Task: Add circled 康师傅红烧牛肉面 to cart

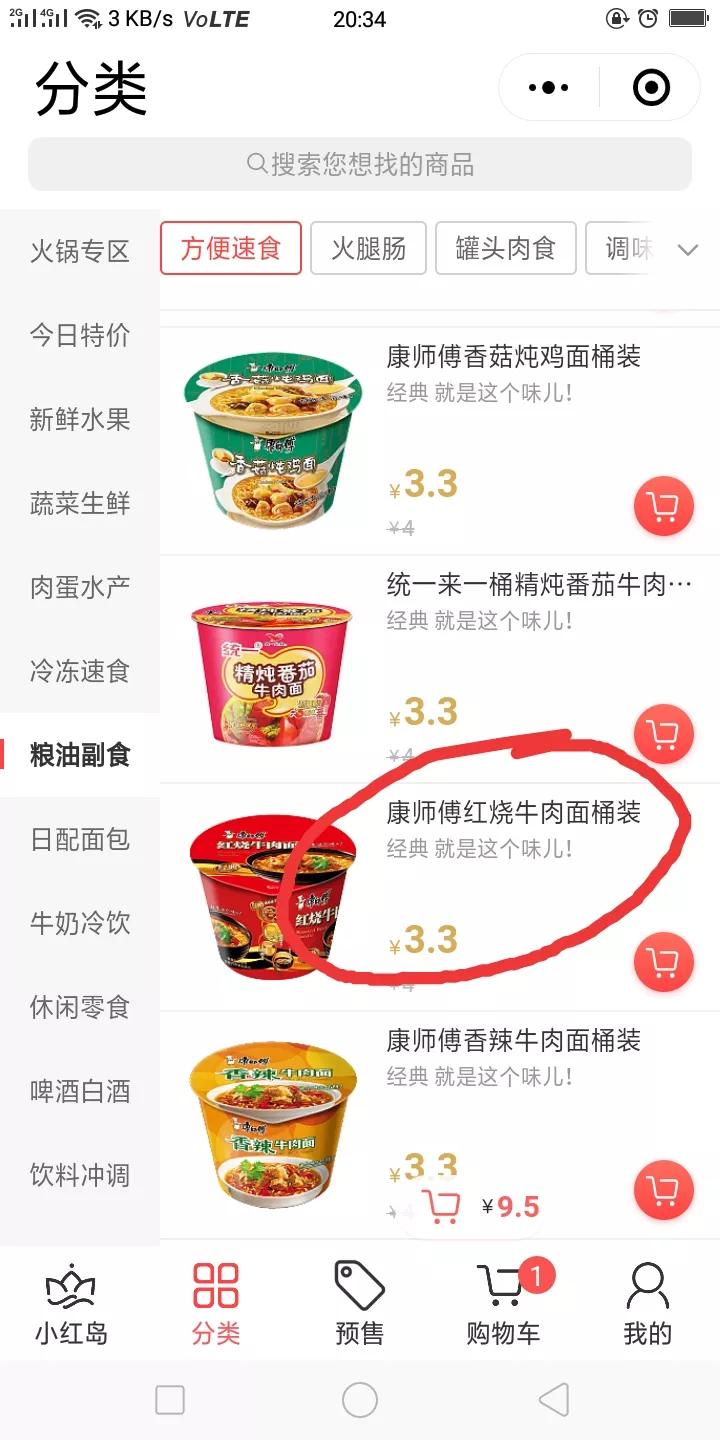Action: click(x=663, y=960)
